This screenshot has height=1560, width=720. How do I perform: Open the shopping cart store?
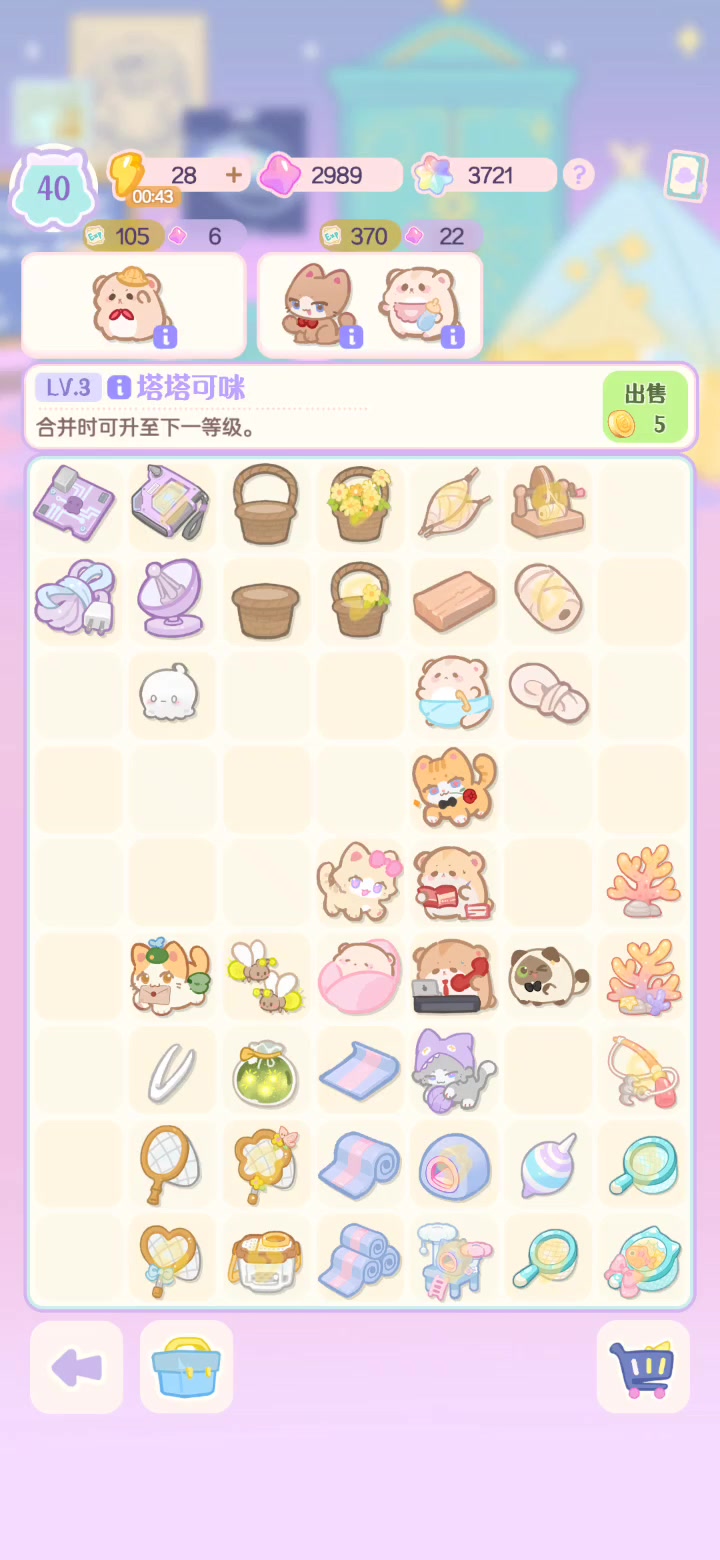[x=643, y=1367]
